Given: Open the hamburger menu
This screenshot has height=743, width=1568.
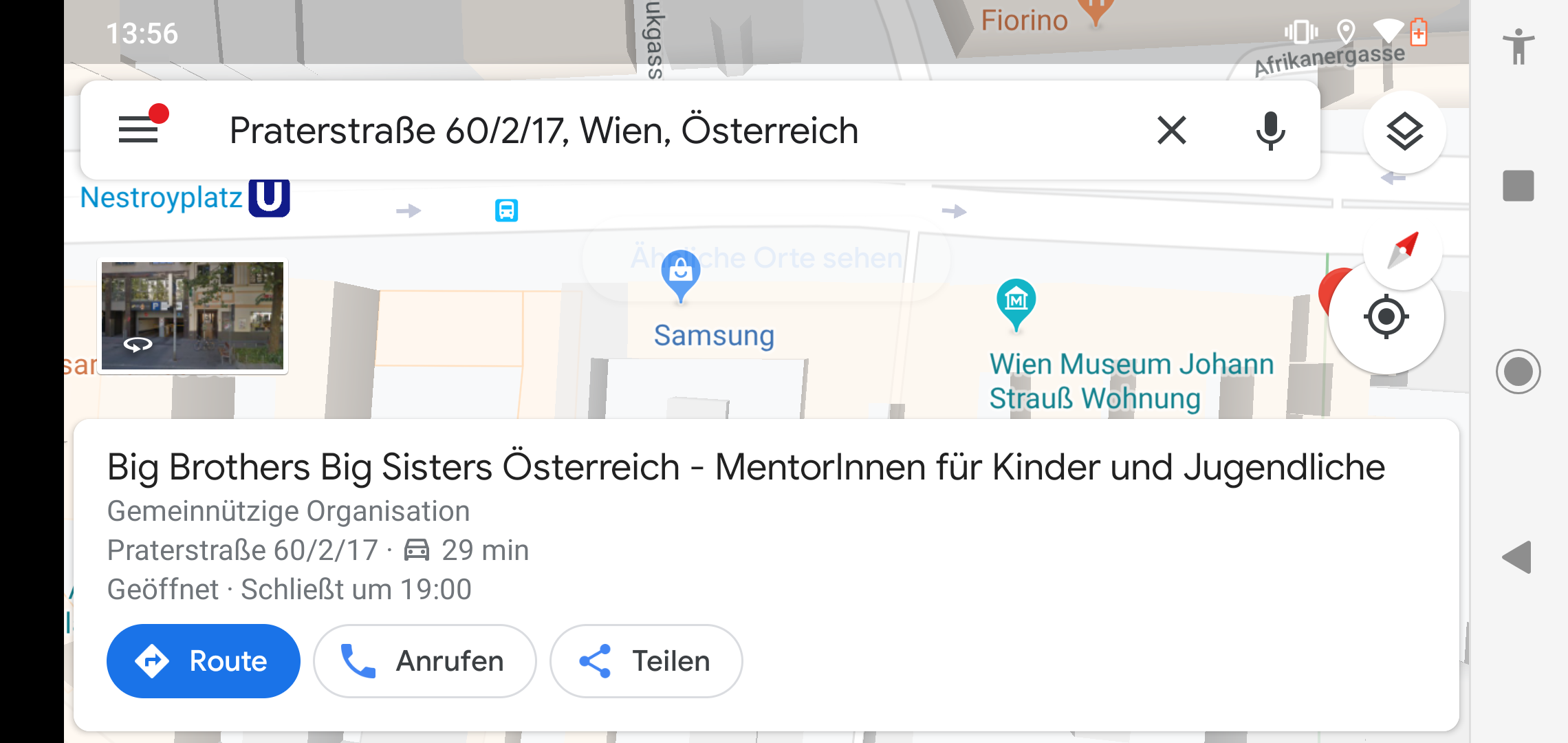Looking at the screenshot, I should click(x=138, y=129).
